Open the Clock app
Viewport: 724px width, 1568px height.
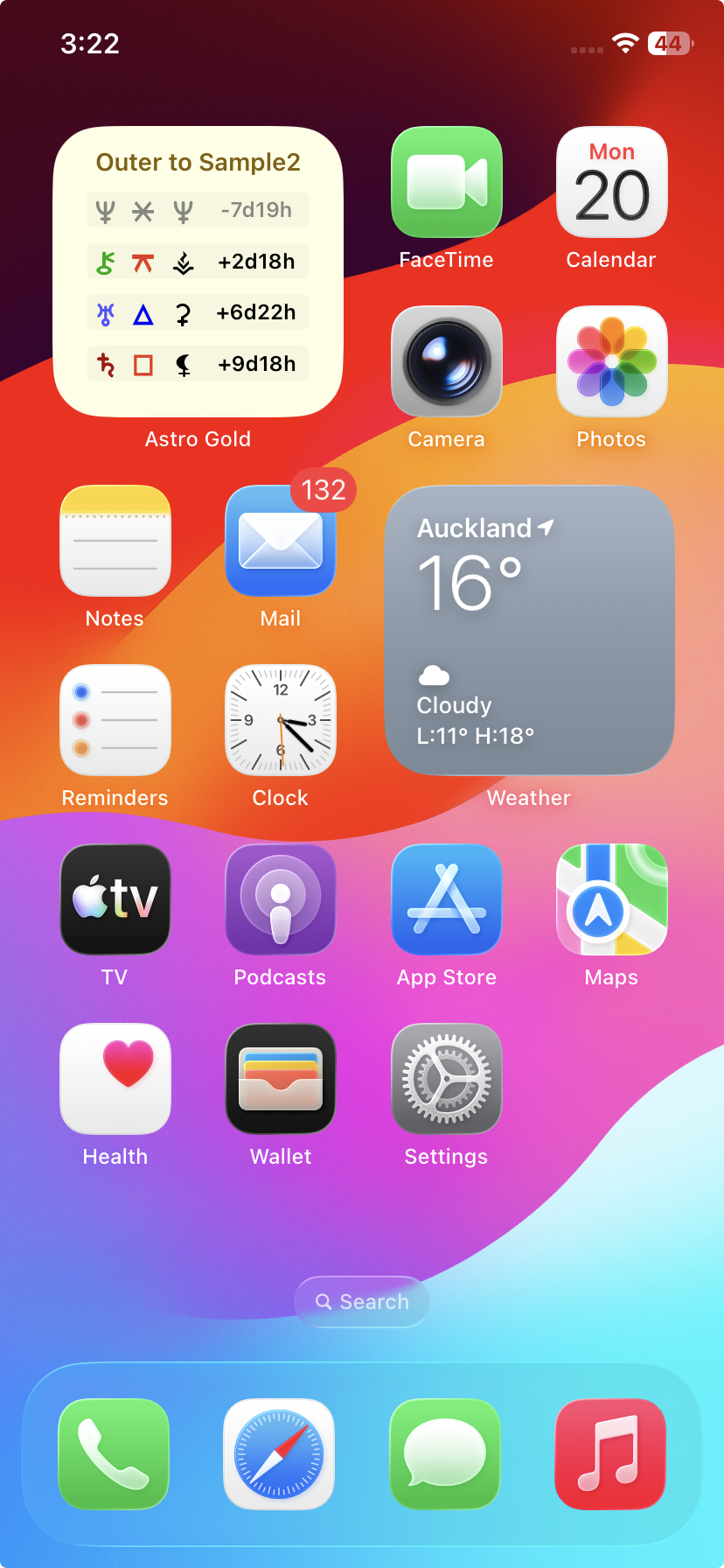coord(281,720)
